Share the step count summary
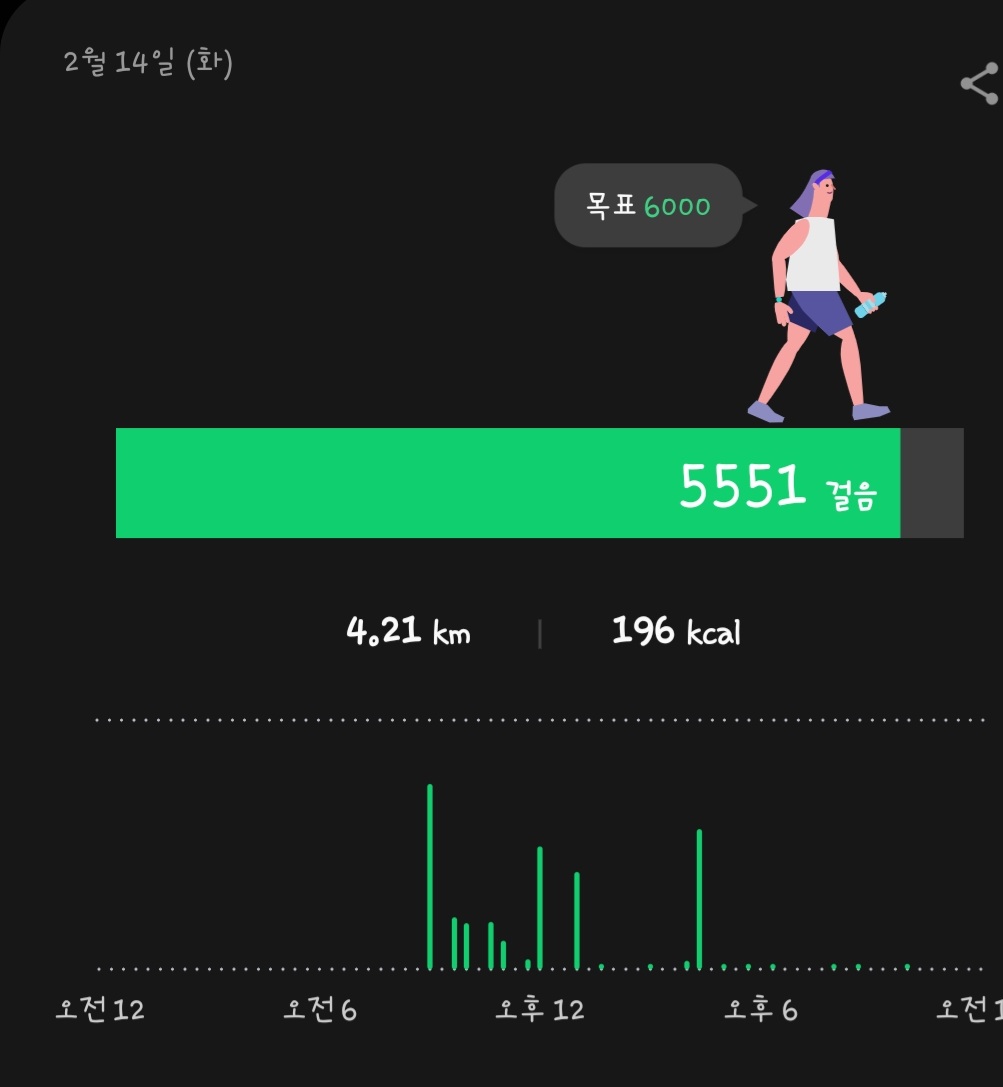Viewport: 1003px width, 1087px height. [979, 84]
